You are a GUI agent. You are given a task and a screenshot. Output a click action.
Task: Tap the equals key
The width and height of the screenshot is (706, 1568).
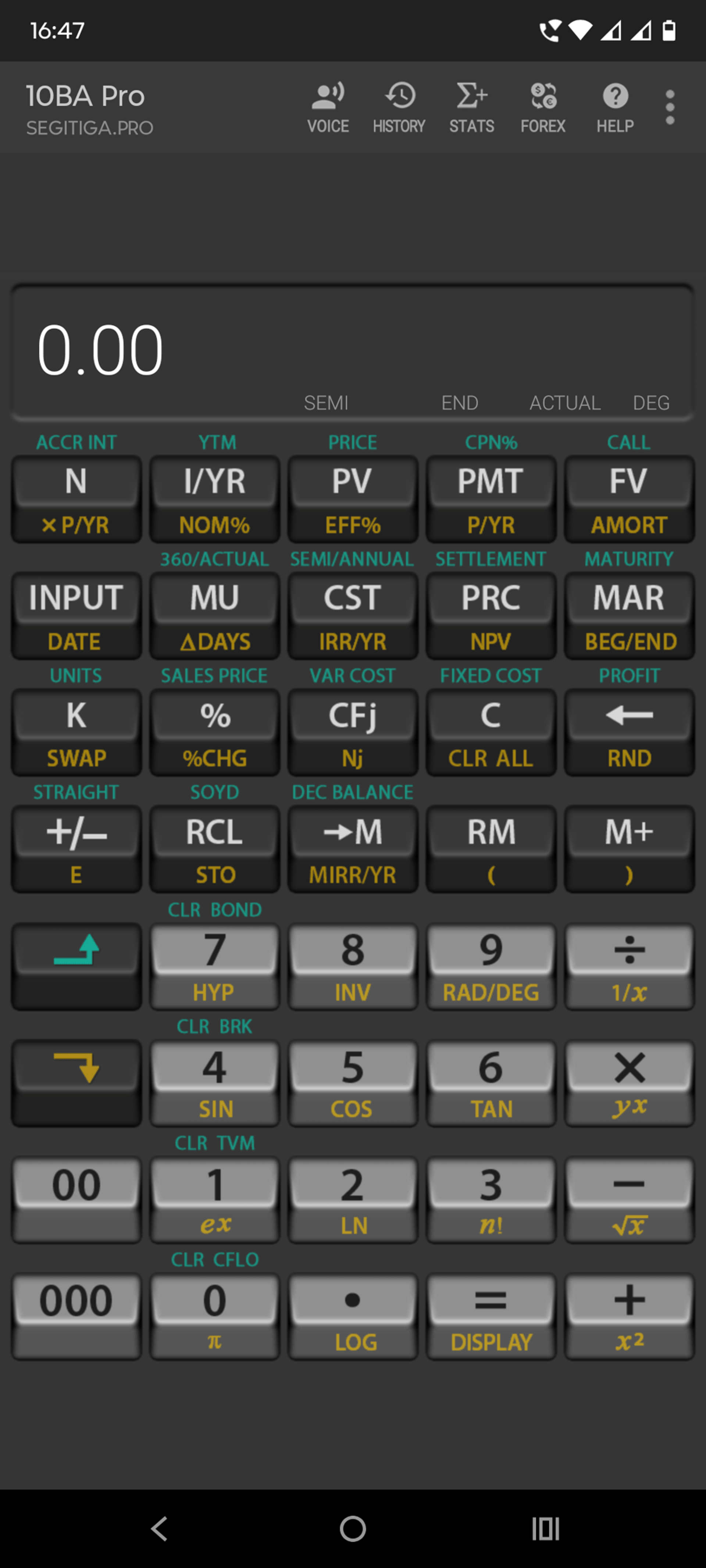coord(491,1317)
